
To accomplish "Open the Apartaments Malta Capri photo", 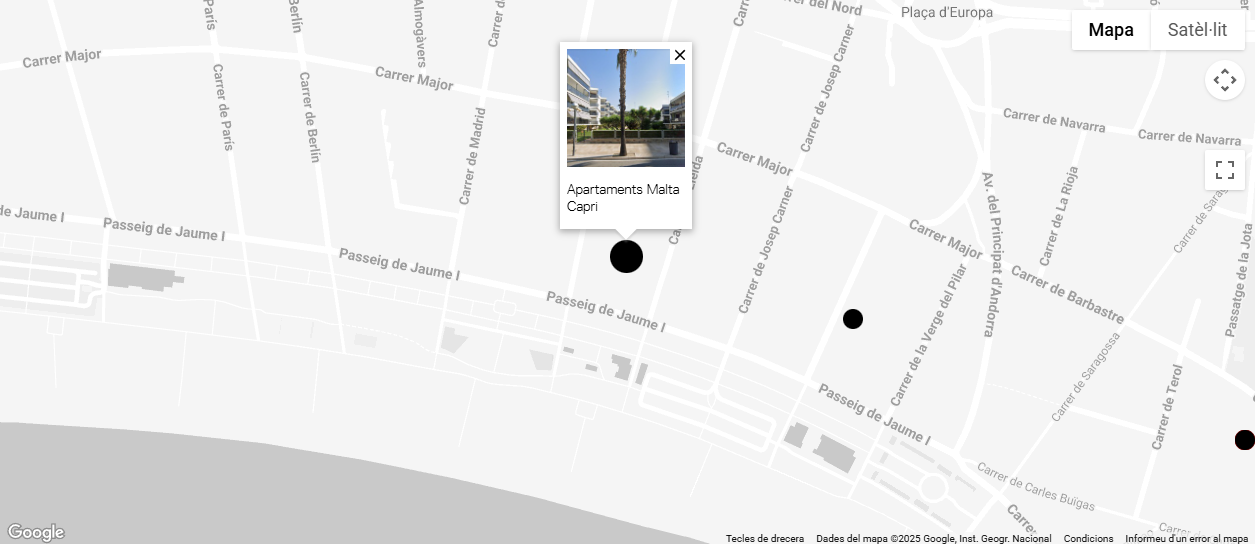I will (x=626, y=108).
